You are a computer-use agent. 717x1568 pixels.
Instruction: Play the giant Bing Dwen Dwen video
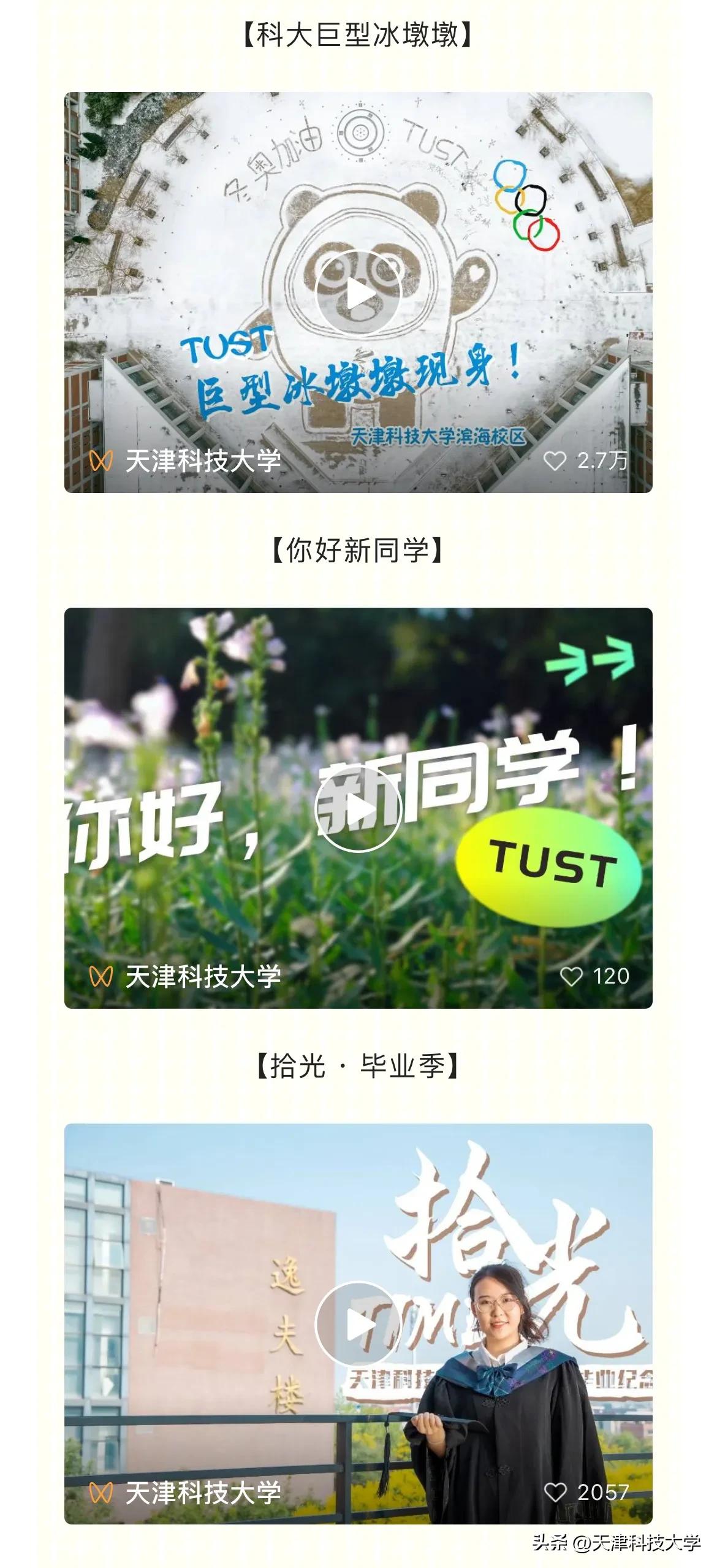[x=358, y=293]
